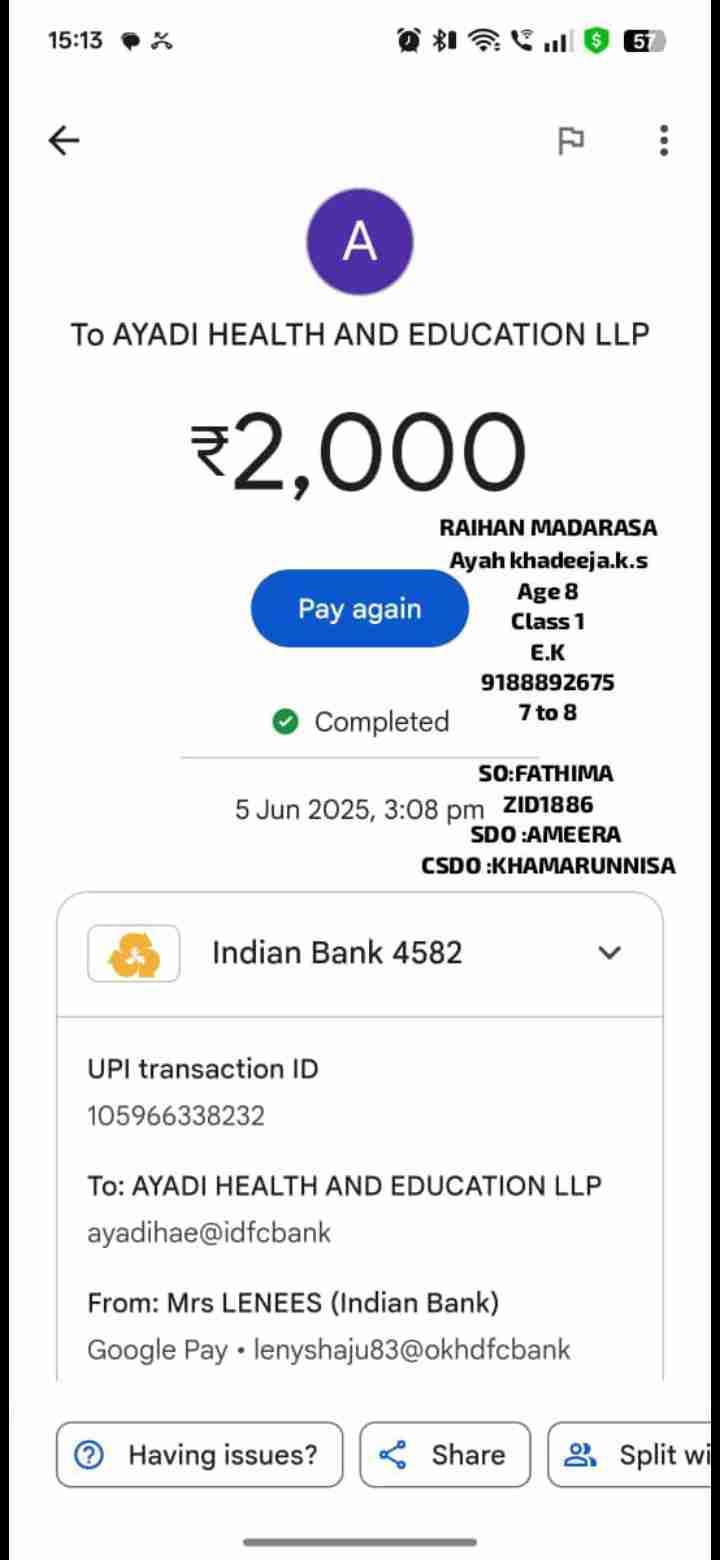Screen dimensions: 720x1560
Task: Split this payment with friends
Action: (635, 1455)
